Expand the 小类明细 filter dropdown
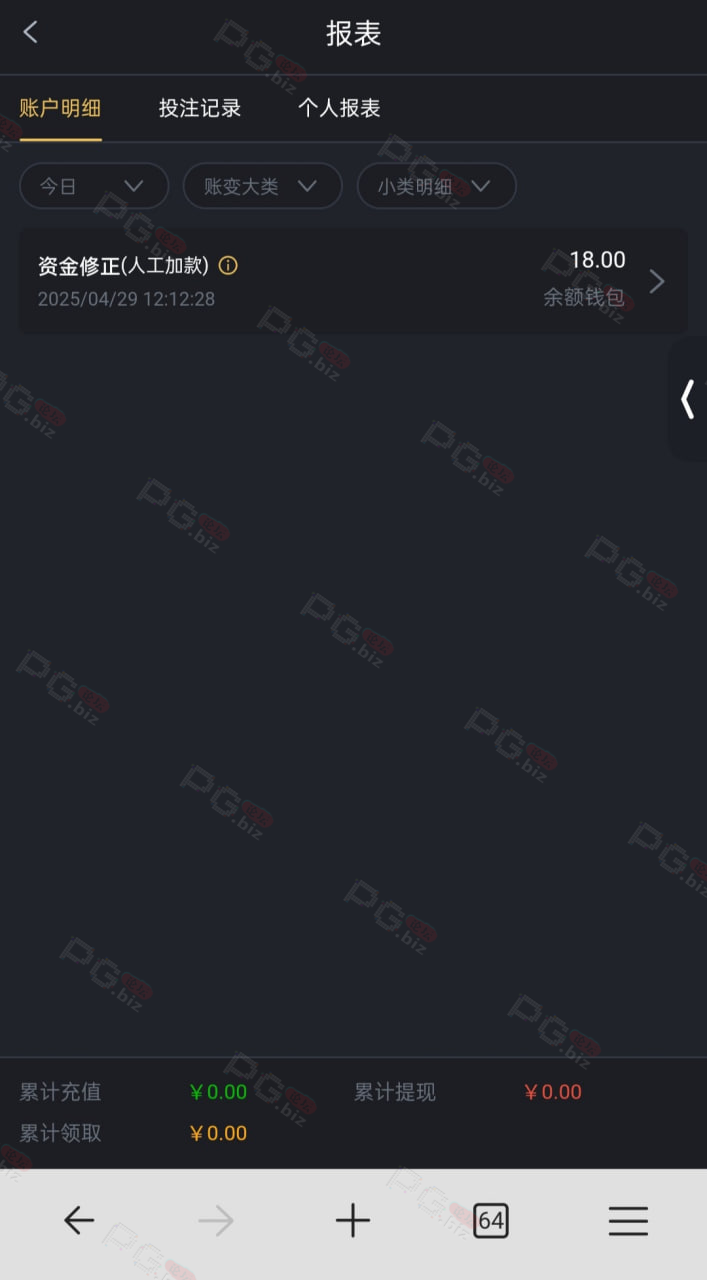 (437, 186)
